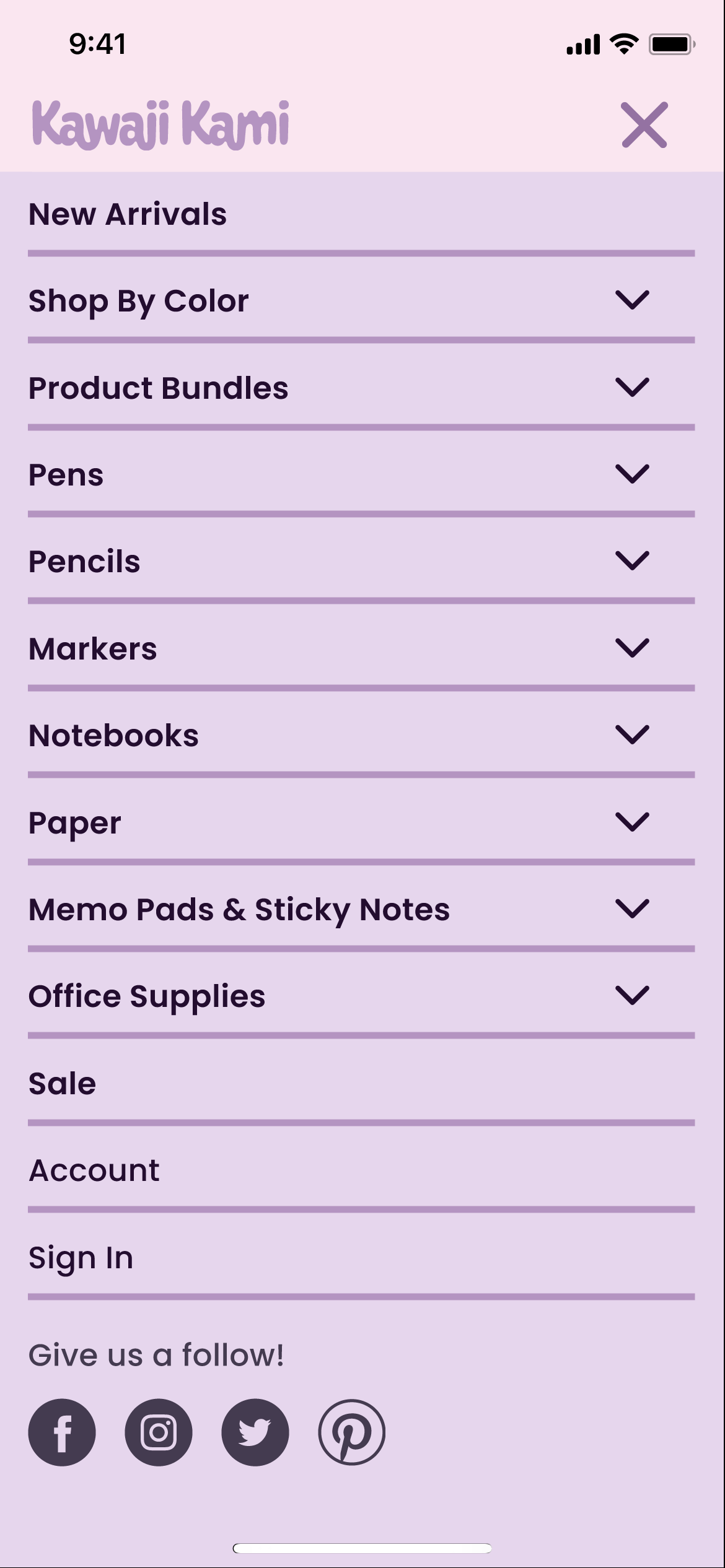Expand Product Bundles
This screenshot has width=725, height=1568.
[361, 388]
